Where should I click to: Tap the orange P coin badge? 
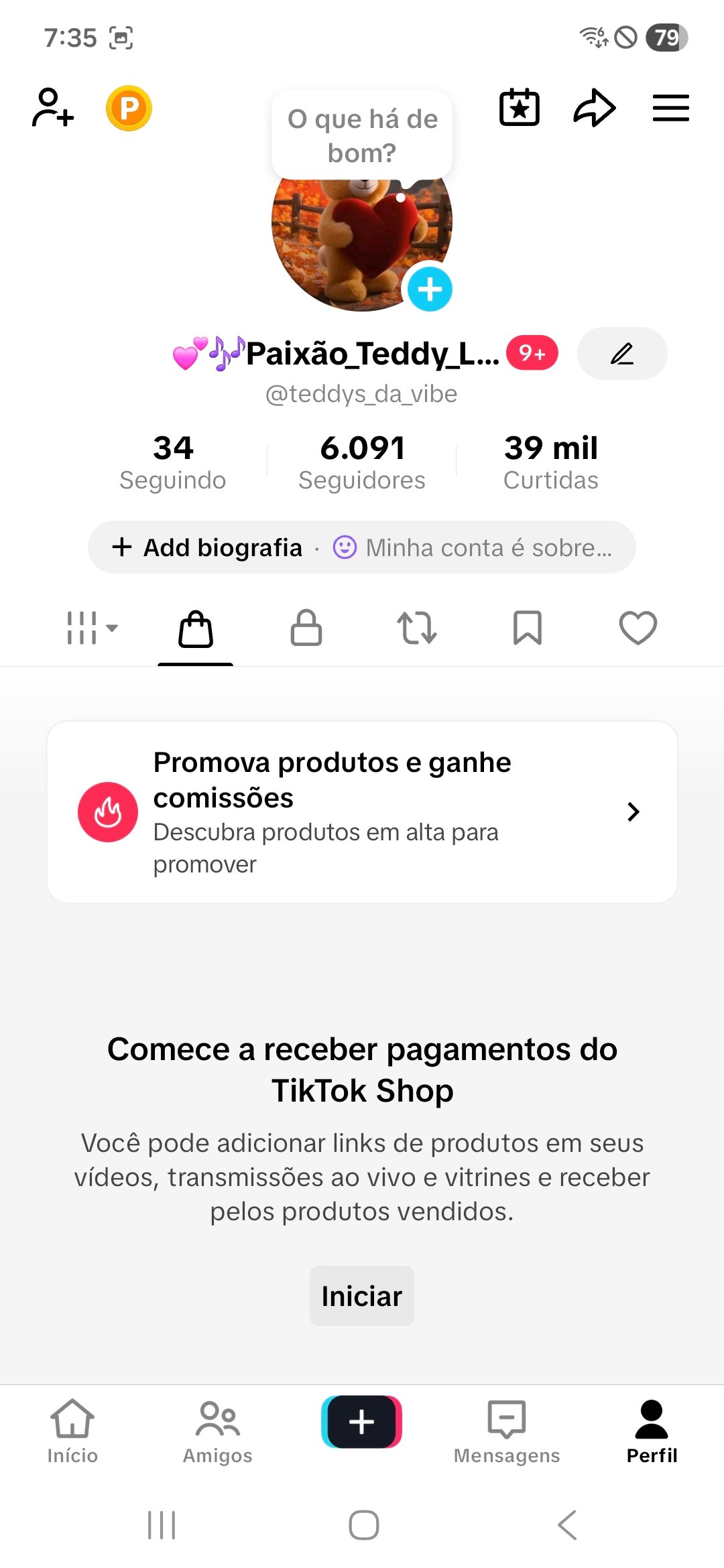(129, 108)
